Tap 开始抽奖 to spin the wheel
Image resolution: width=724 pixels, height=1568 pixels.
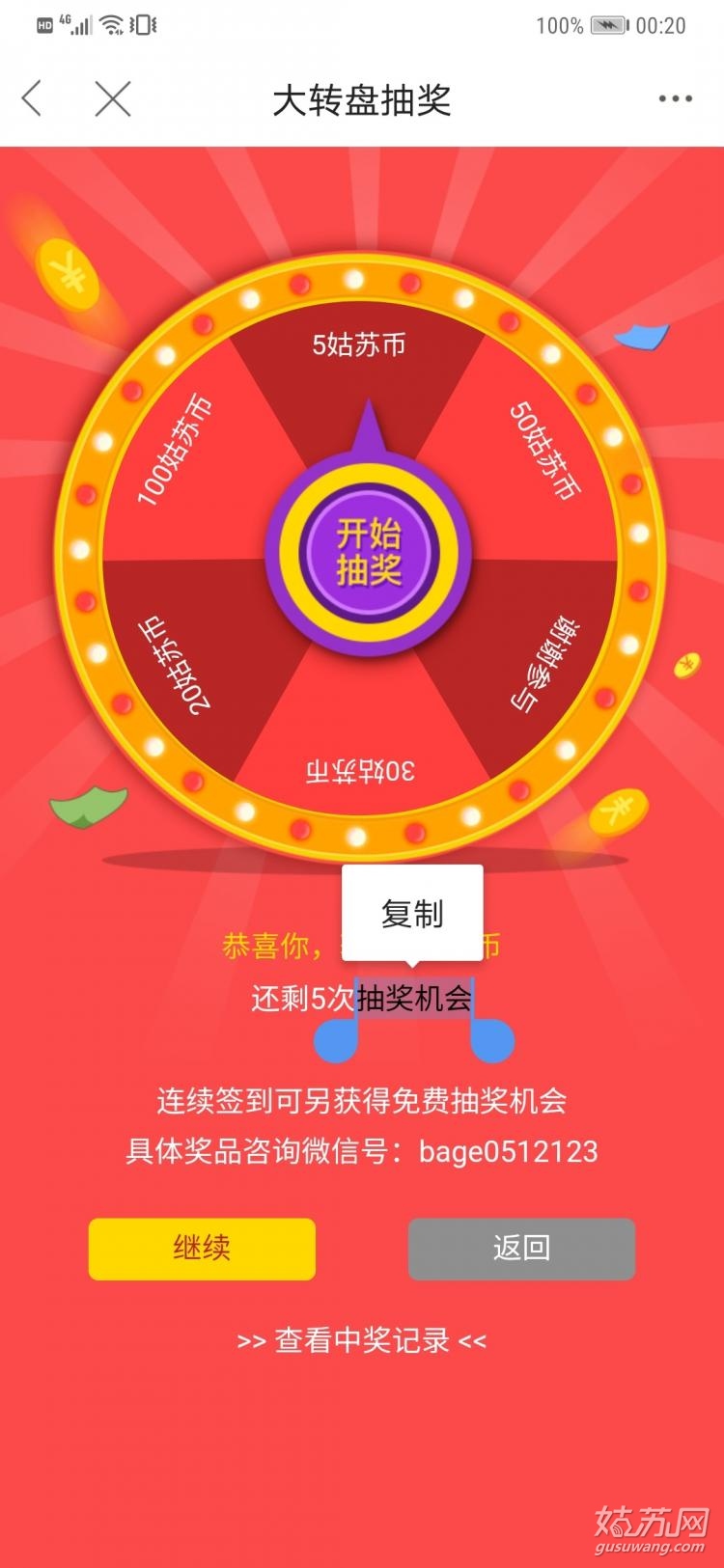pyautogui.click(x=369, y=552)
